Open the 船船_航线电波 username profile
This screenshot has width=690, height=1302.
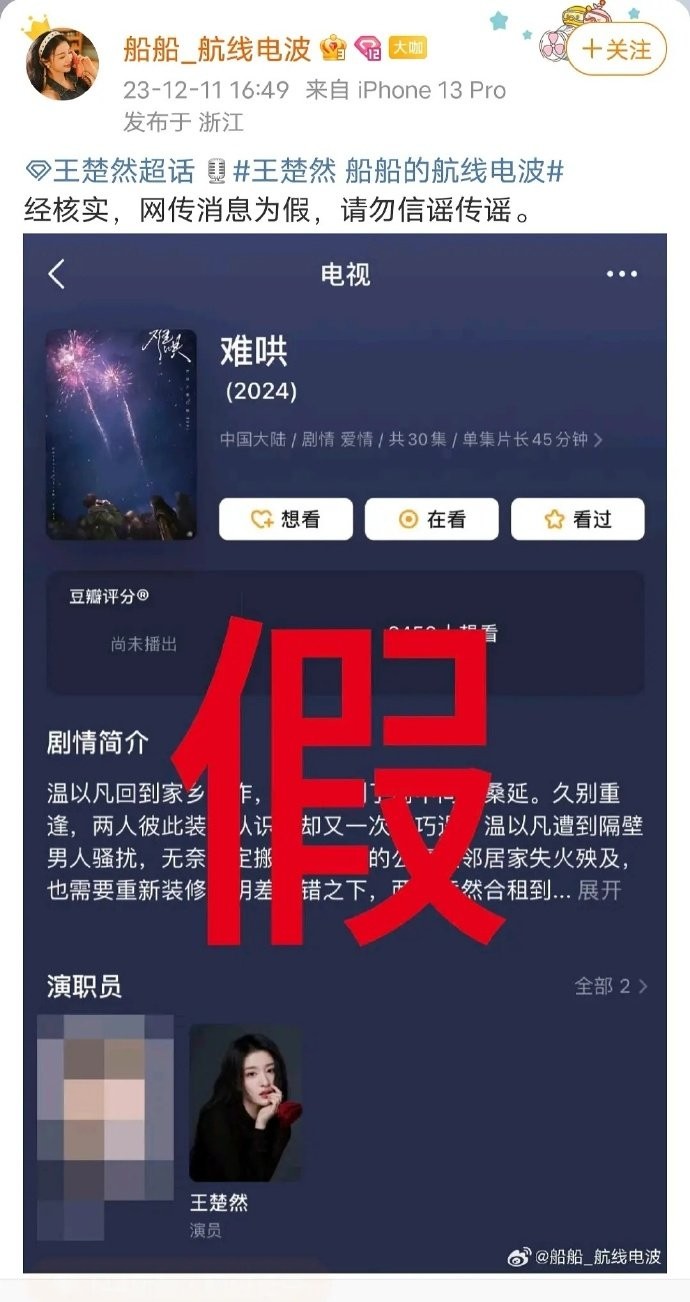[218, 48]
